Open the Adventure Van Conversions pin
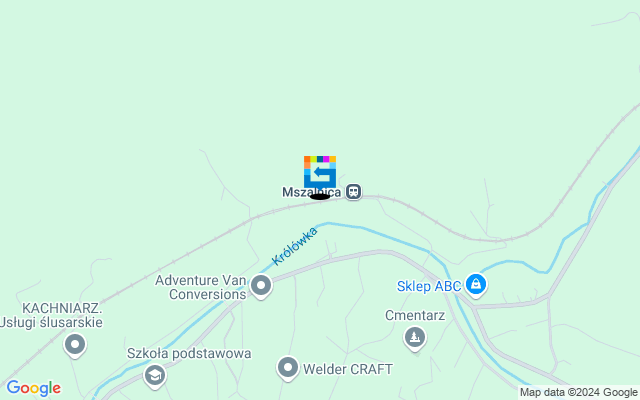 click(262, 287)
